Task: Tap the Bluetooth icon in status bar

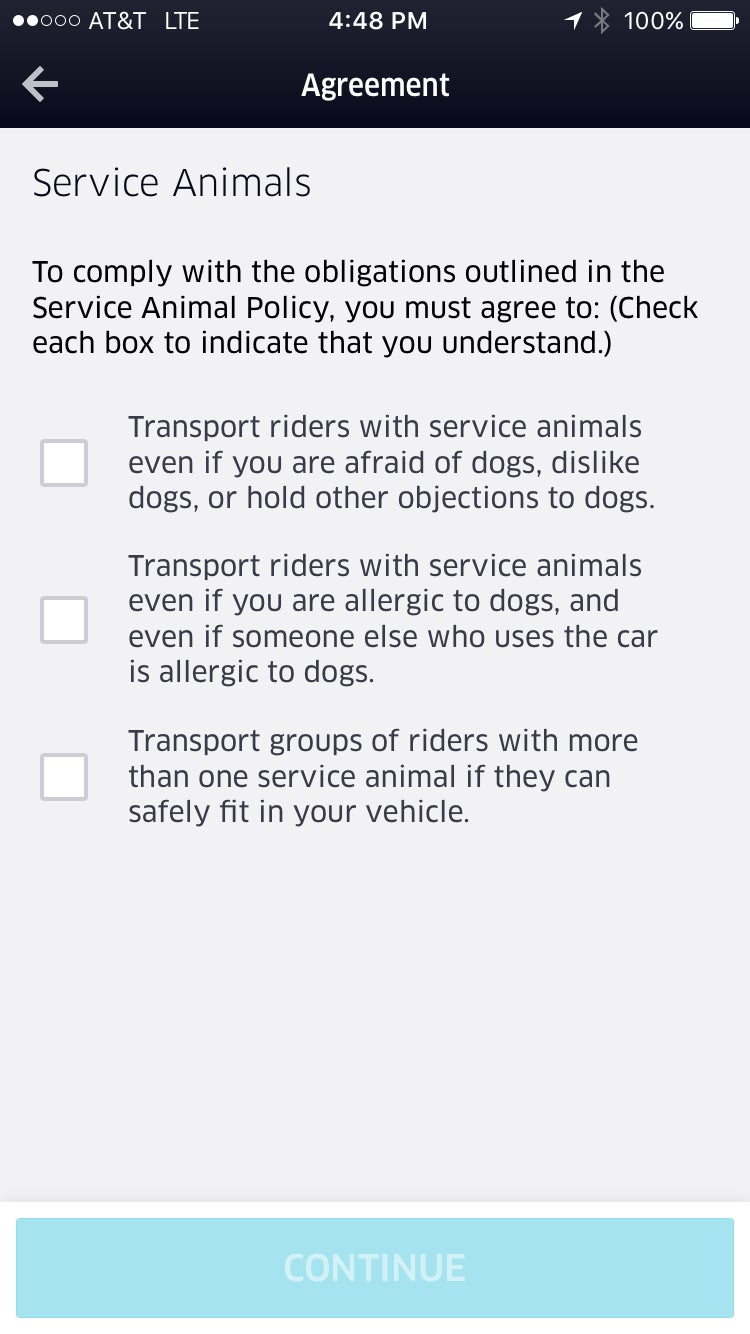Action: pyautogui.click(x=602, y=20)
